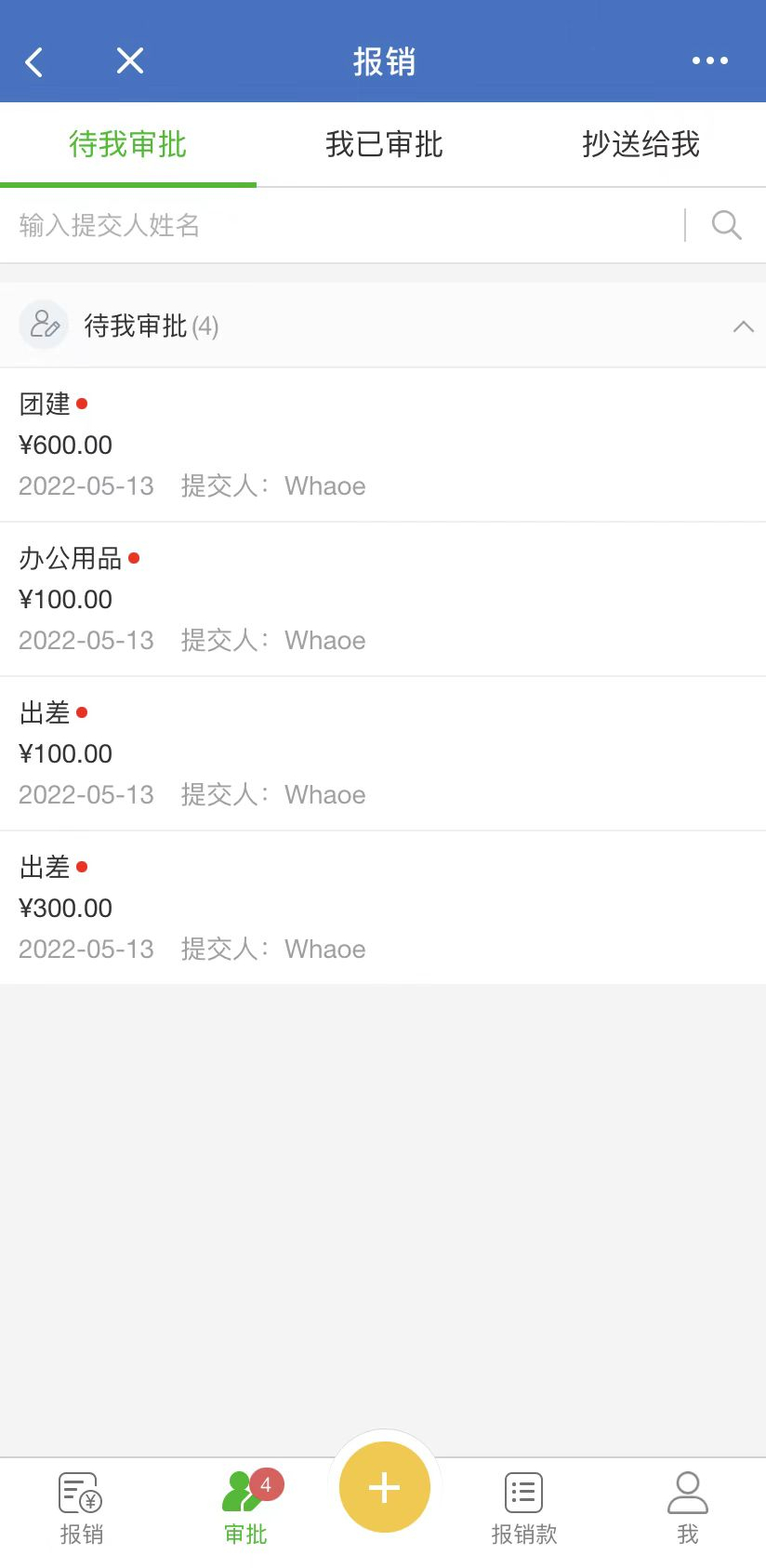Select the 审批 bottom tab
The height and width of the screenshot is (1568, 766).
(246, 1508)
